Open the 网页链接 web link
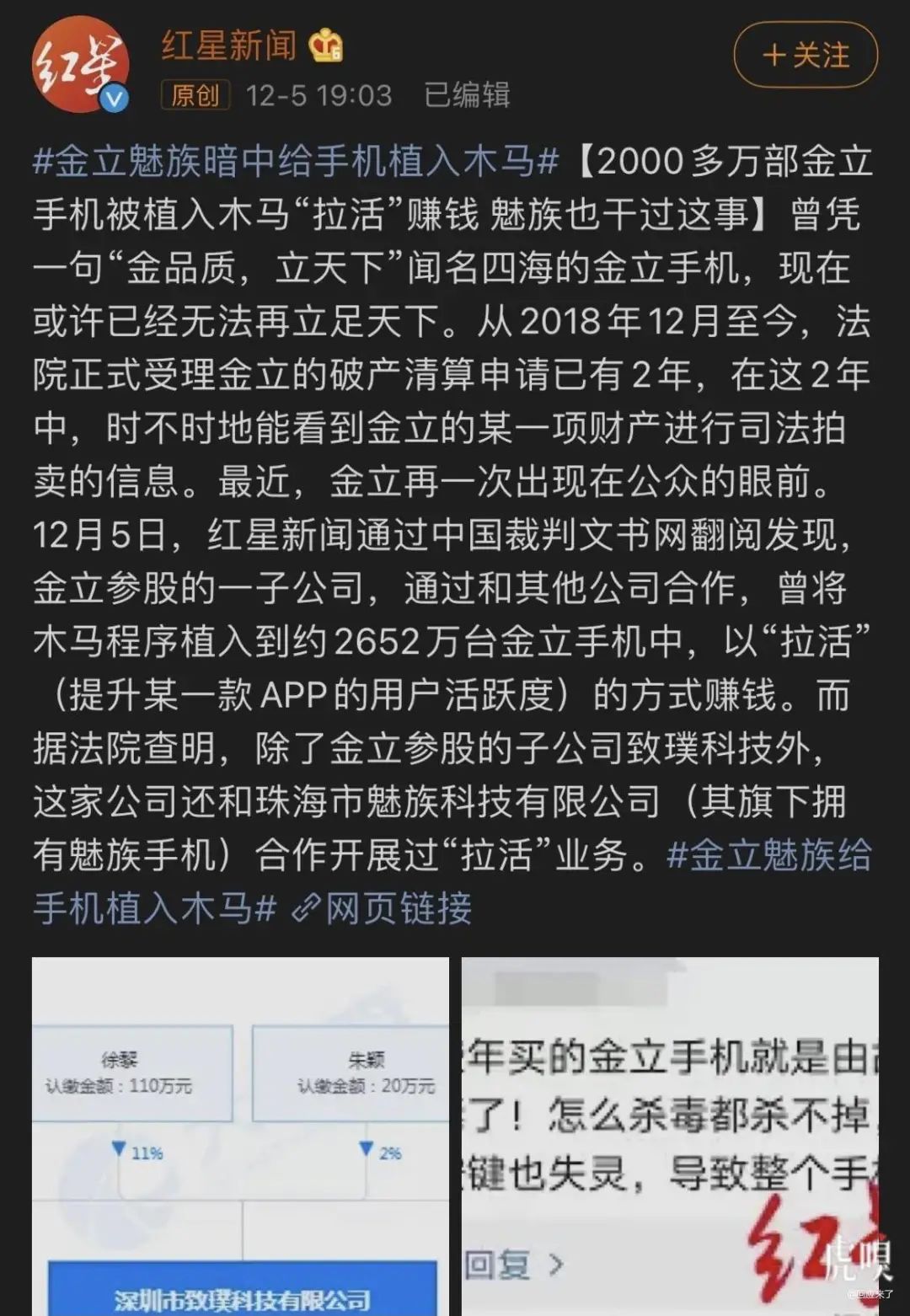 point(382,909)
